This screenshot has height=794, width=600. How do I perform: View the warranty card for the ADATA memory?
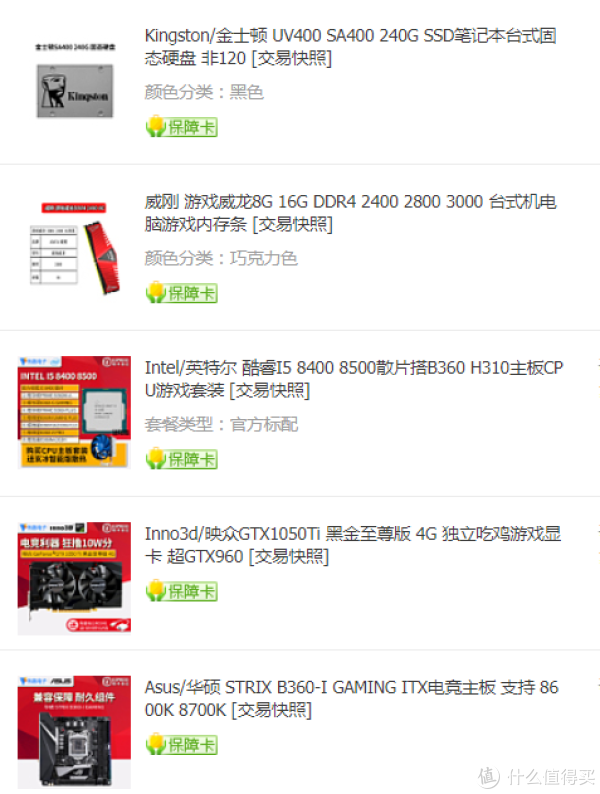click(181, 293)
